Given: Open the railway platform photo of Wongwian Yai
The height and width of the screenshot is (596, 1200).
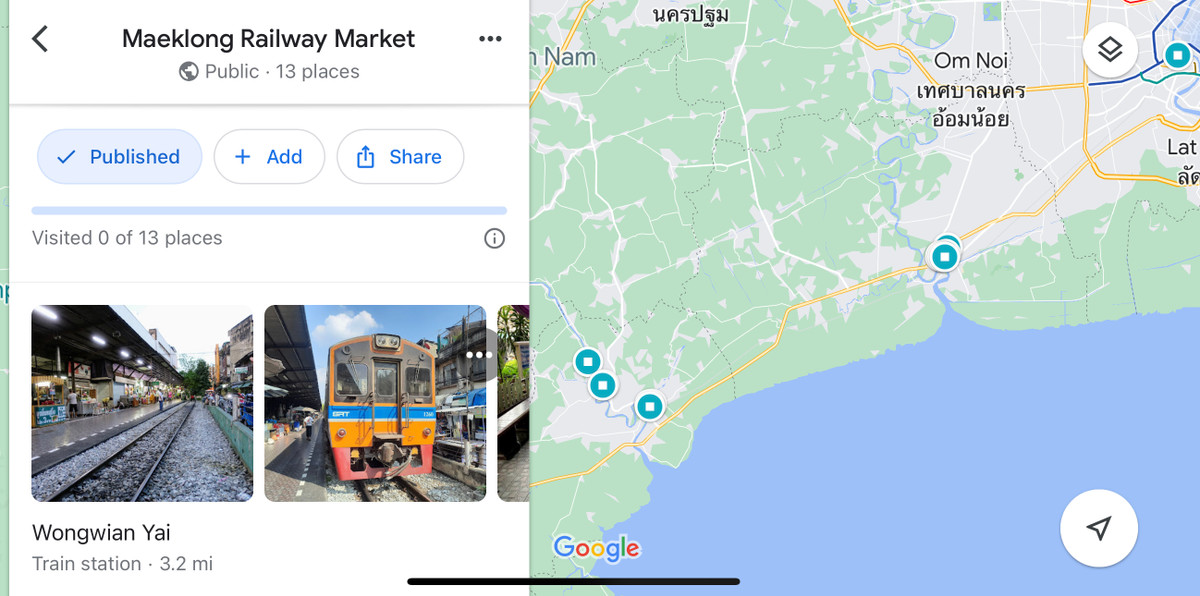Looking at the screenshot, I should click(x=142, y=403).
